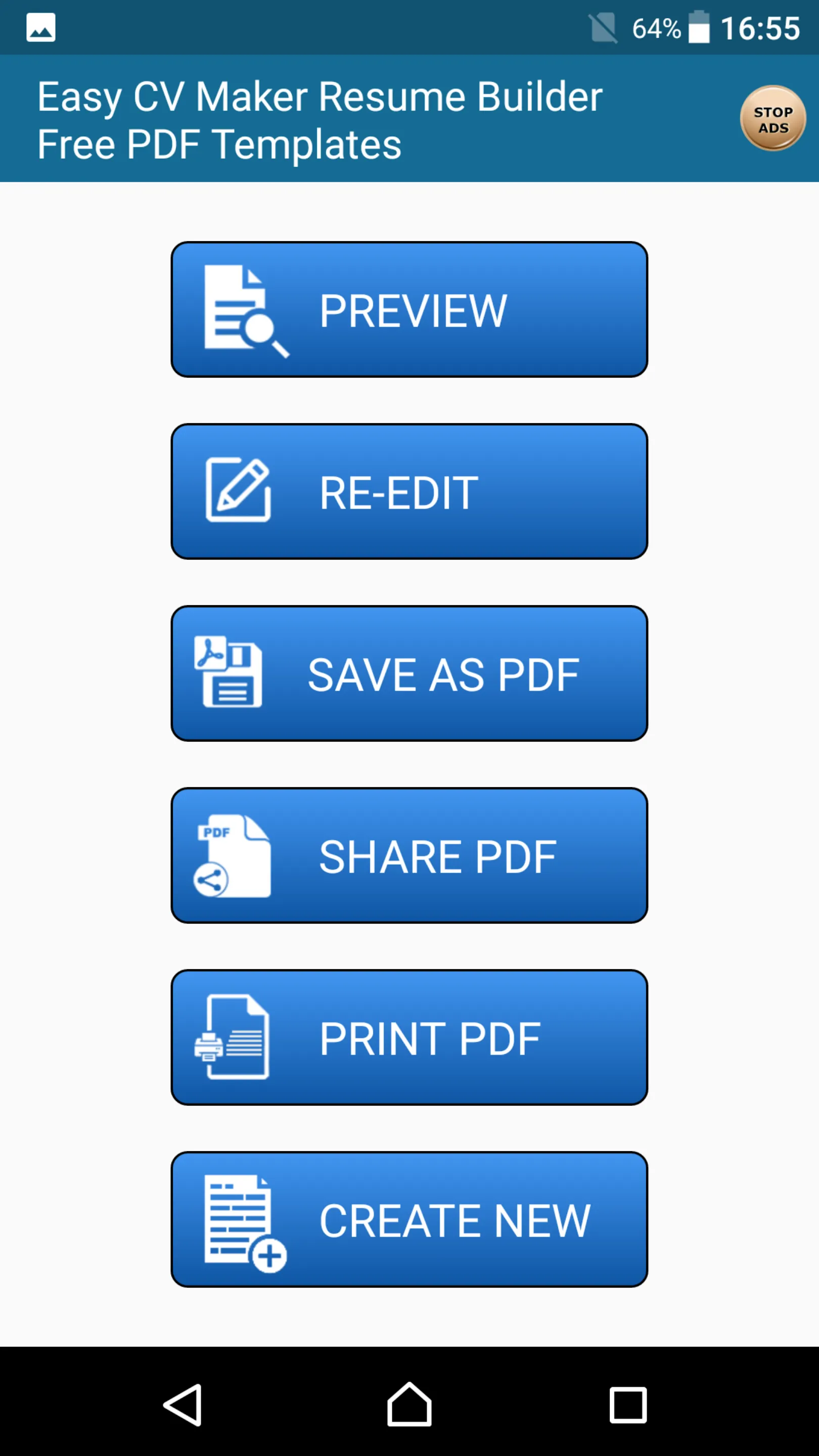Click the Easy CV Maker title text
The height and width of the screenshot is (1456, 819).
pyautogui.click(x=320, y=119)
